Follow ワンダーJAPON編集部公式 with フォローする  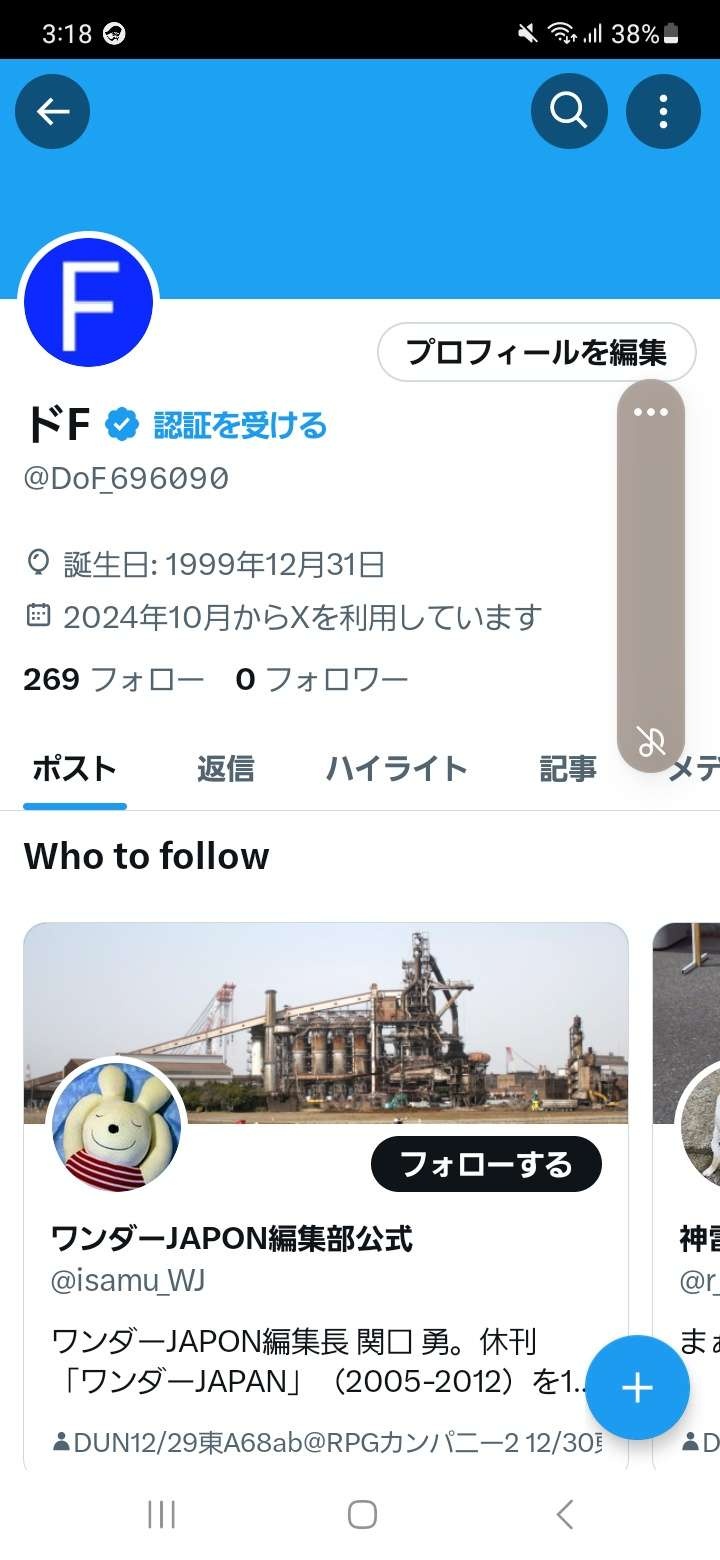pyautogui.click(x=486, y=1164)
